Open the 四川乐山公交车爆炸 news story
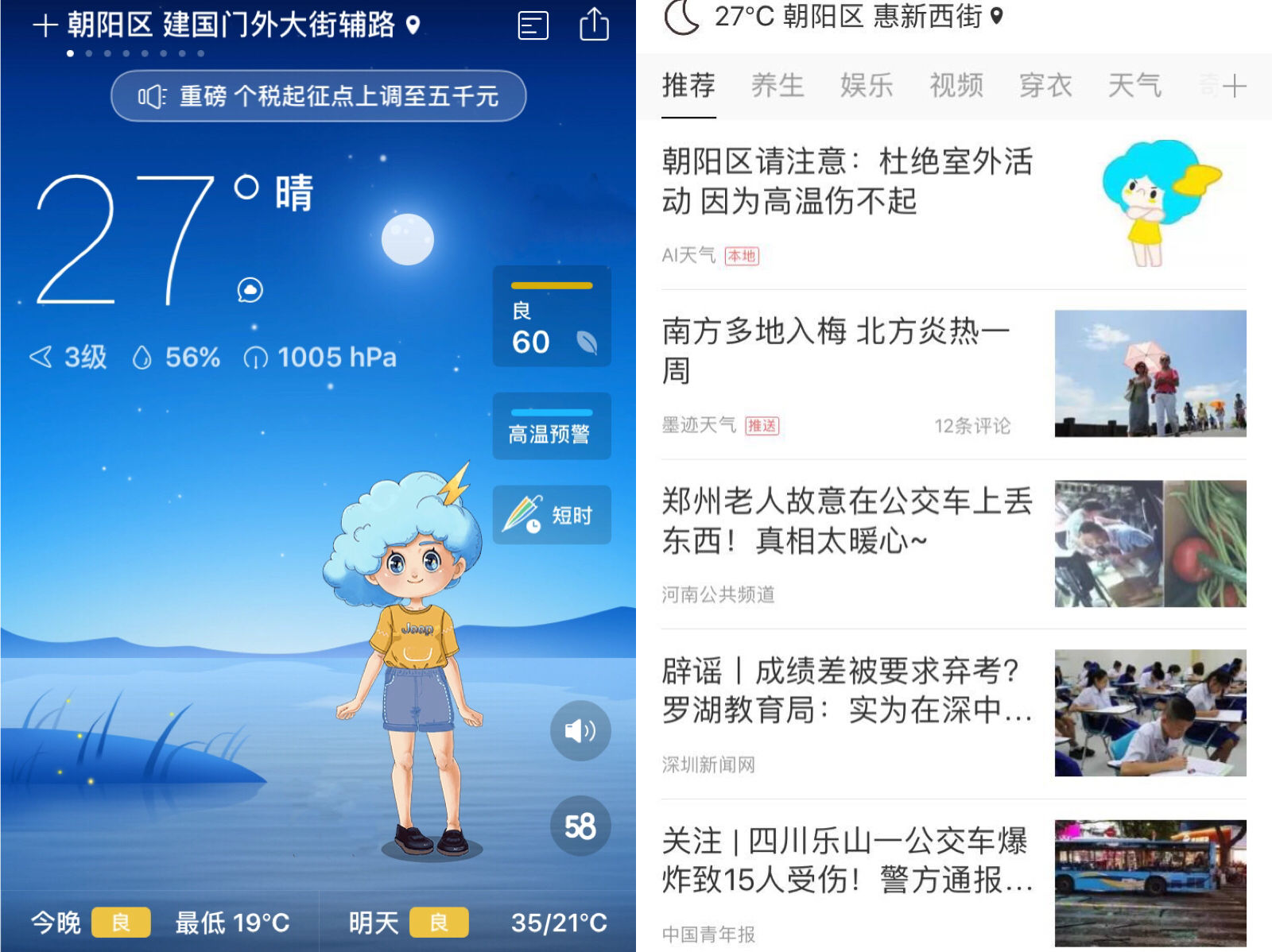Viewport: 1272px width, 952px height. tap(847, 861)
